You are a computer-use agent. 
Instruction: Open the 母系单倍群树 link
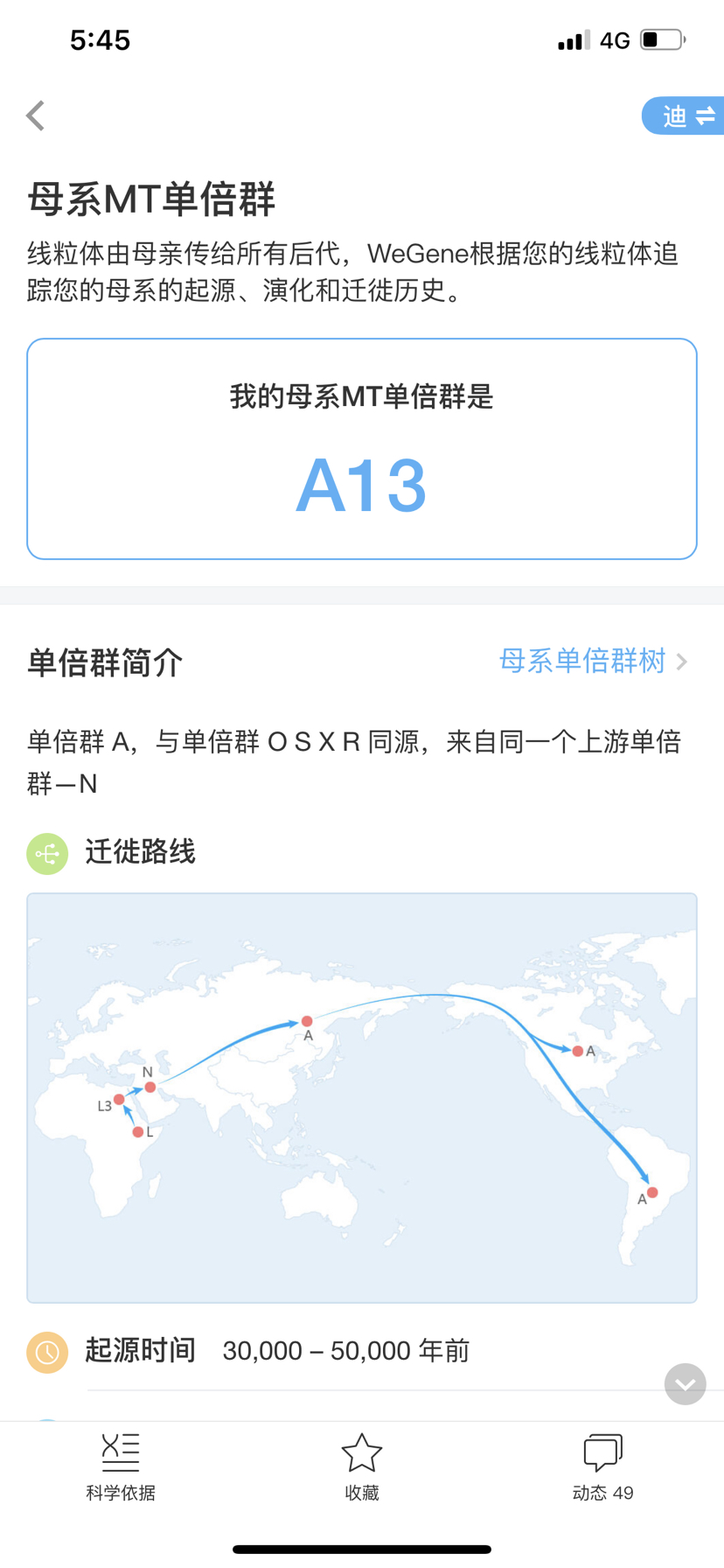(593, 661)
